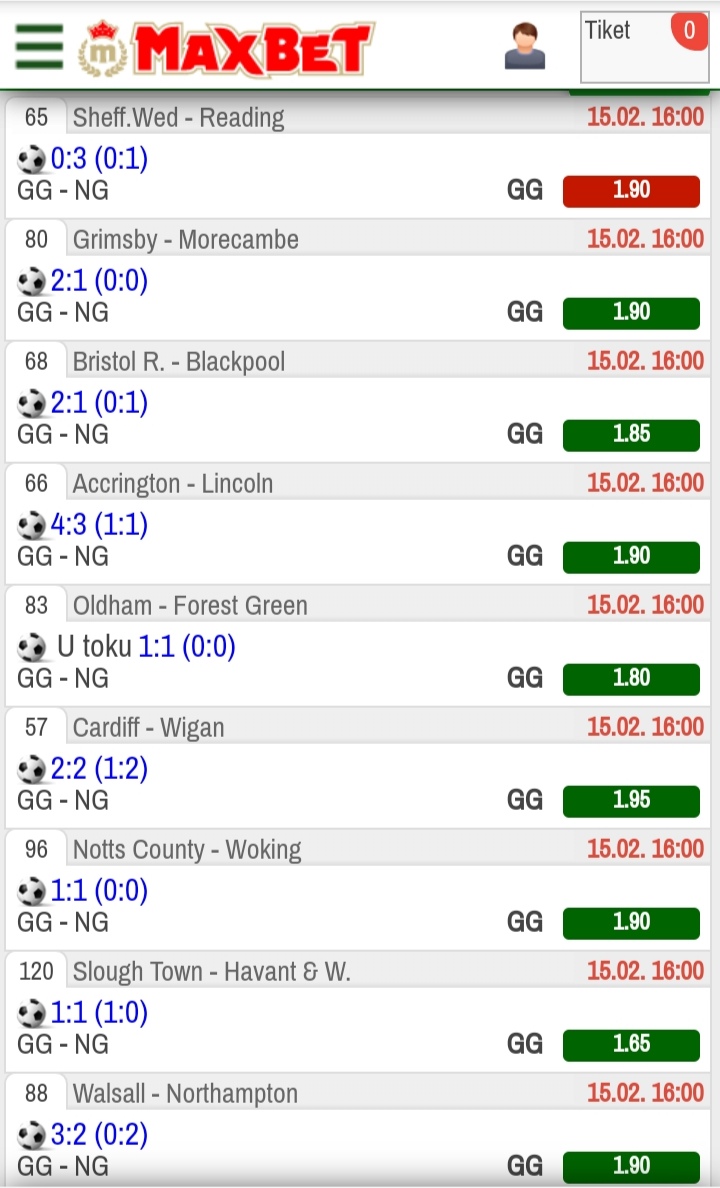Select GG odds 1.90 for Sheff.Wed - Reading
Screen dimensions: 720x1188
pos(631,191)
